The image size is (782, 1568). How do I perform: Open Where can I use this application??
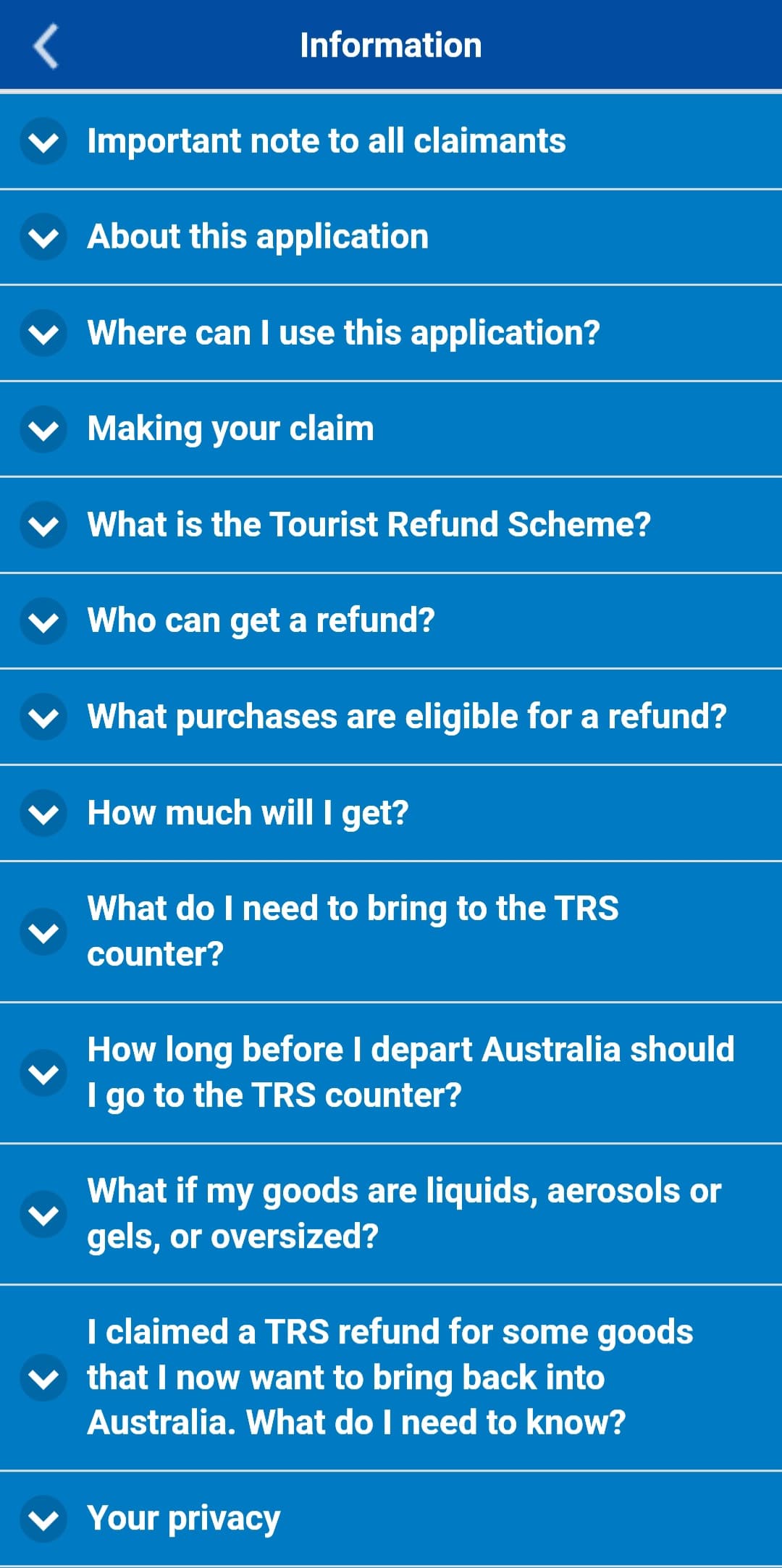pos(391,334)
